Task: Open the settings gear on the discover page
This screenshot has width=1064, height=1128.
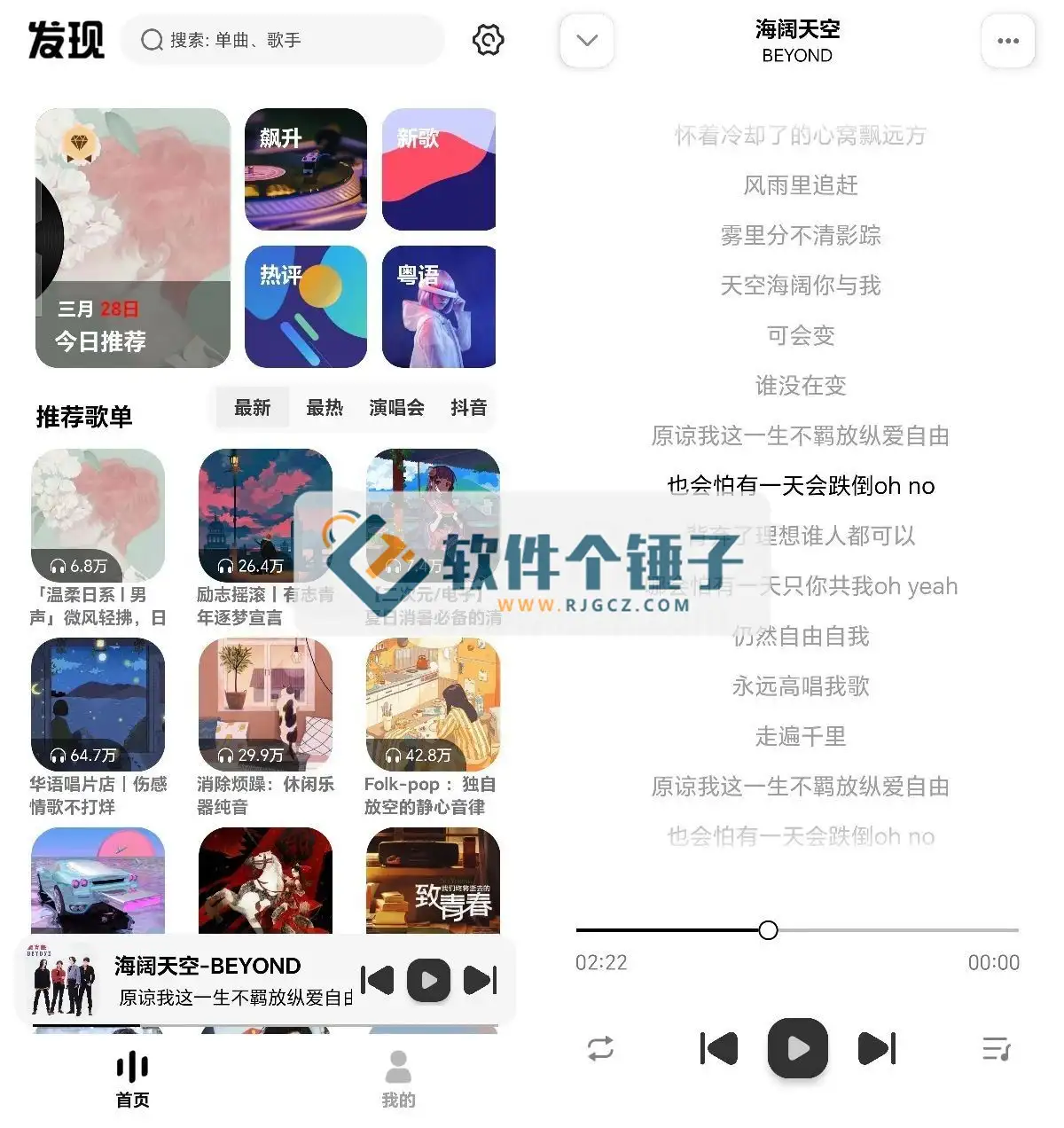Action: 486,40
